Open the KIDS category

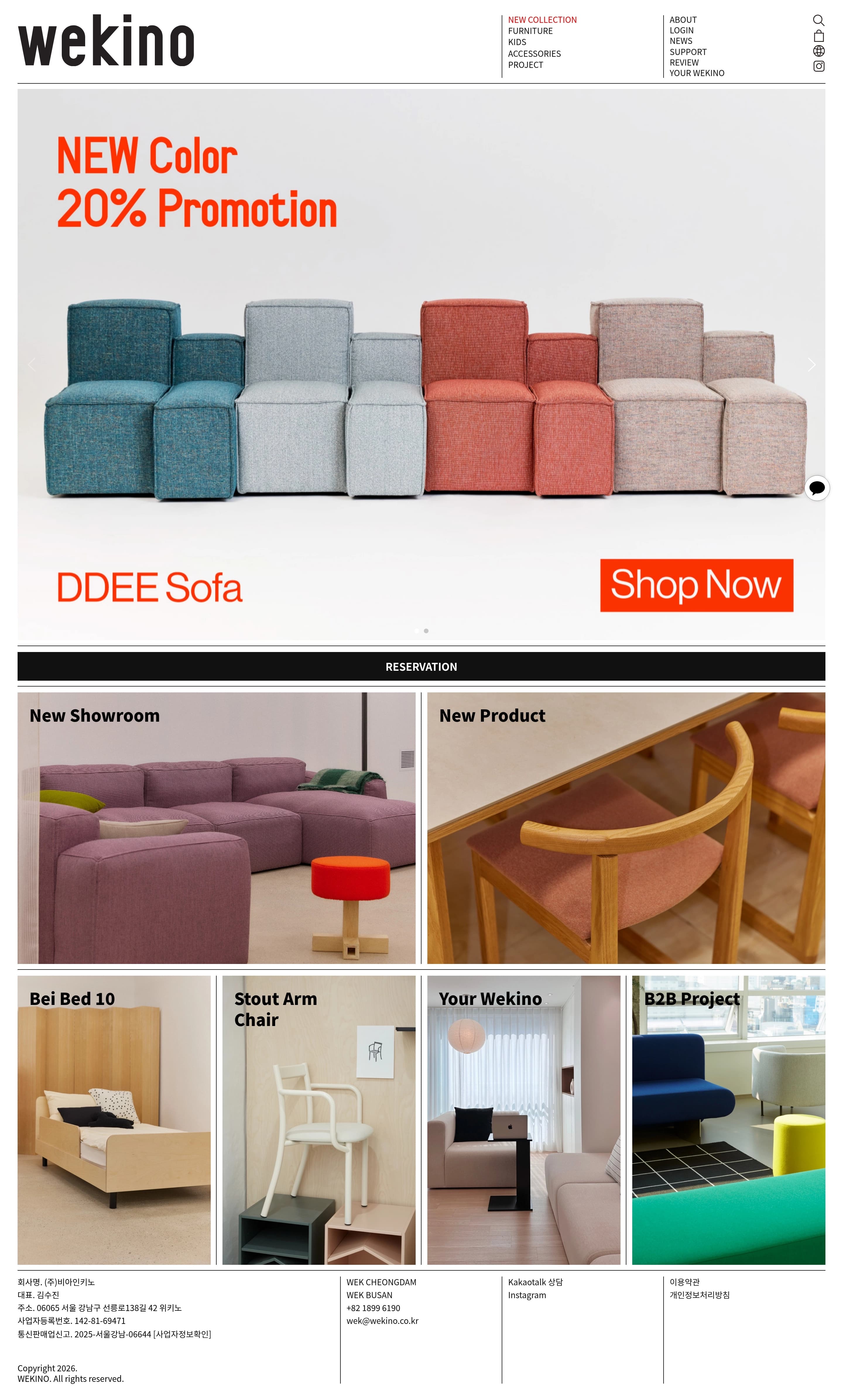click(517, 42)
